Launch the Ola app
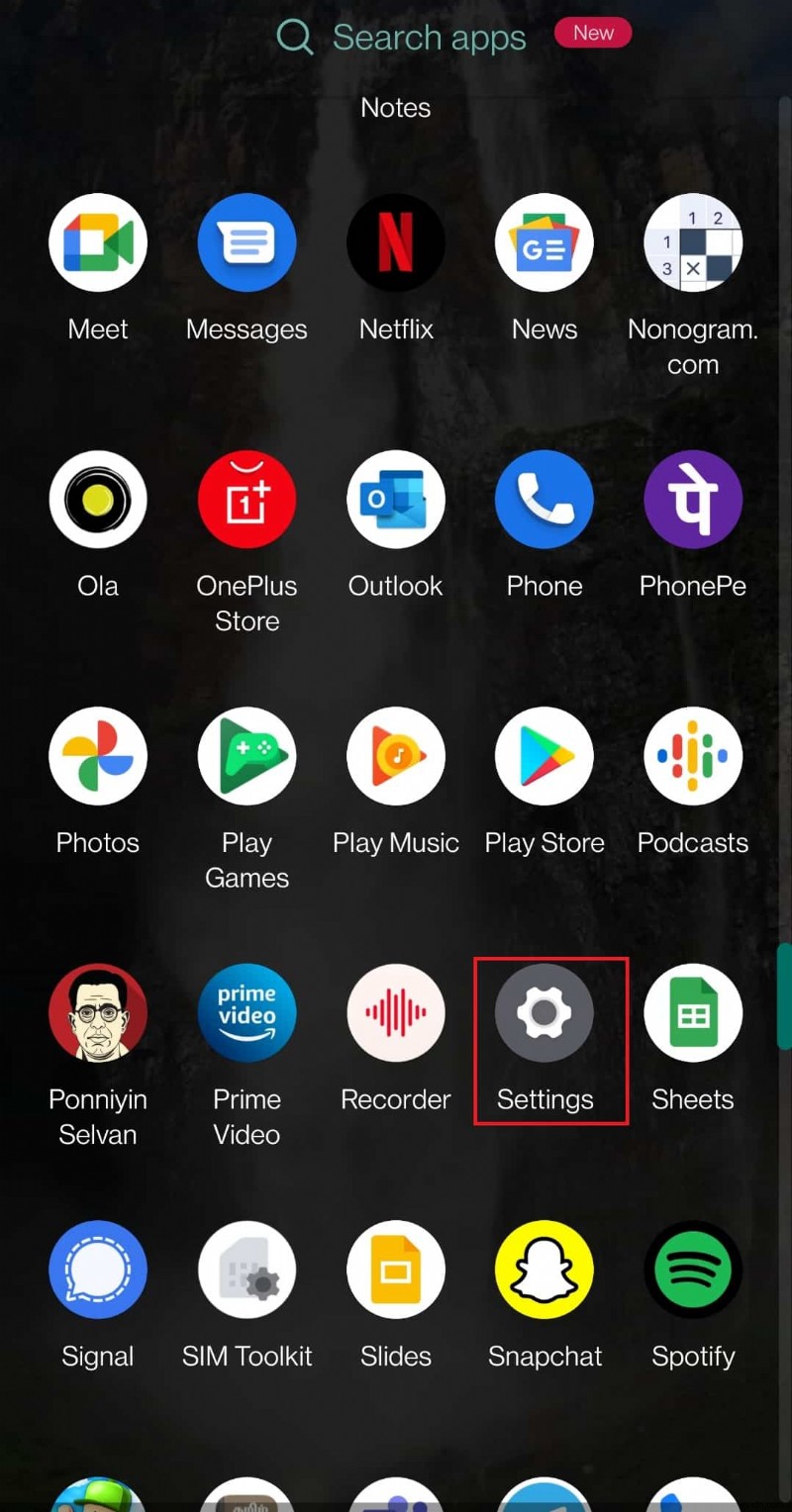The height and width of the screenshot is (1512, 792). pyautogui.click(x=97, y=499)
